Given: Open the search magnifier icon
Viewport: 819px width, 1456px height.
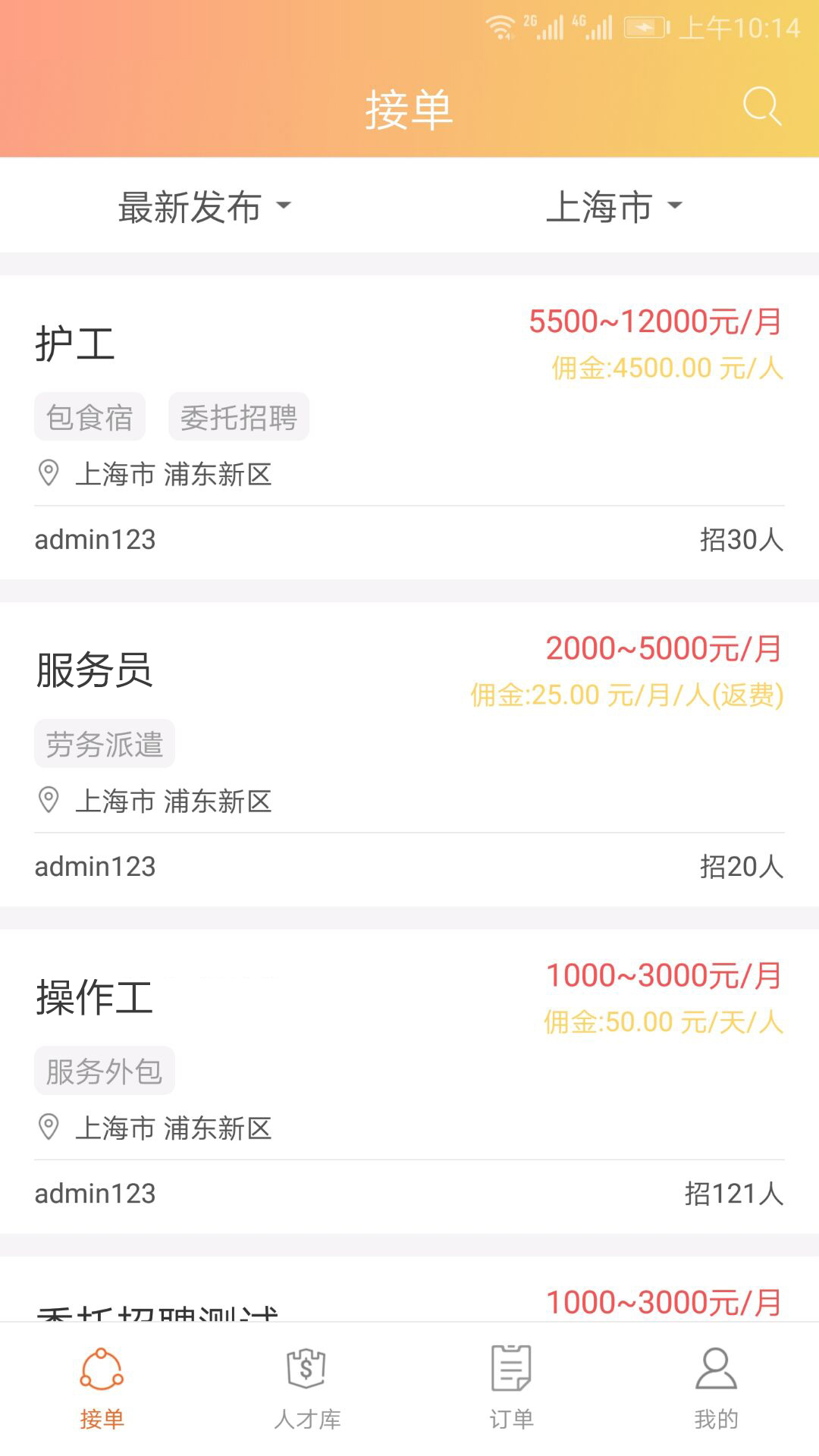Looking at the screenshot, I should click(x=761, y=105).
